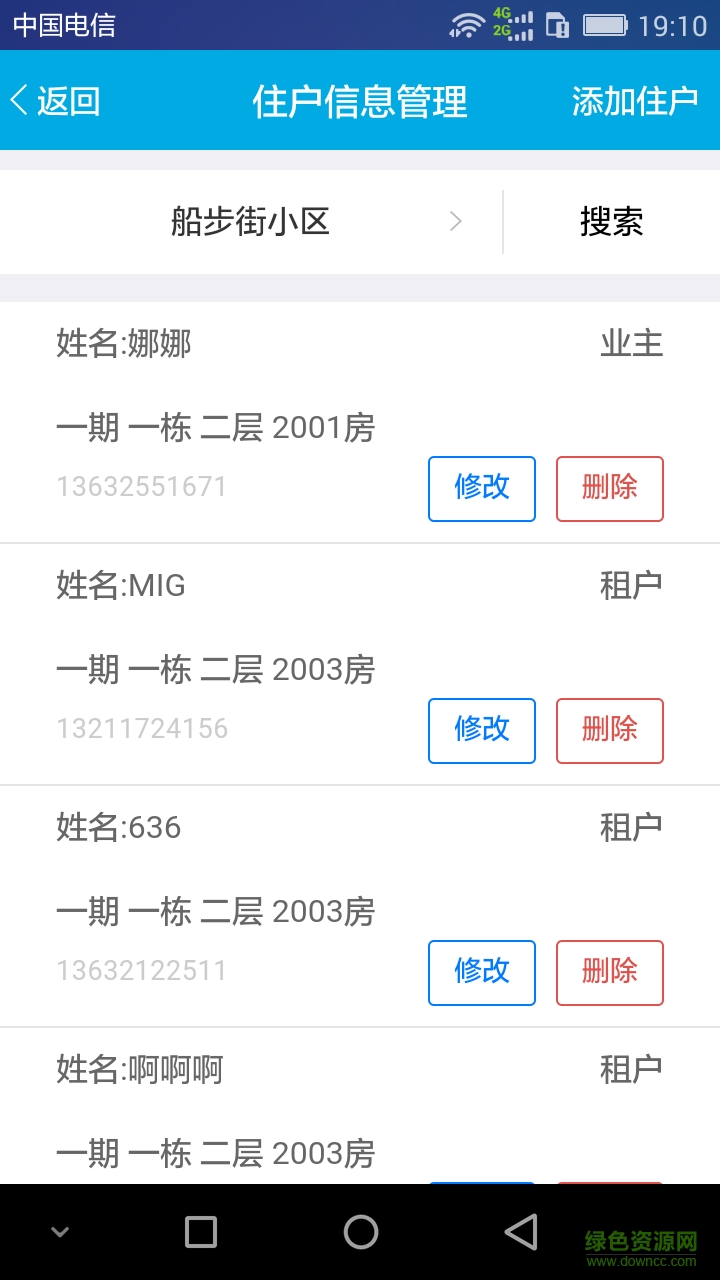Tap 删除 for resident MIG
Screen dimensions: 720x1280
point(609,731)
